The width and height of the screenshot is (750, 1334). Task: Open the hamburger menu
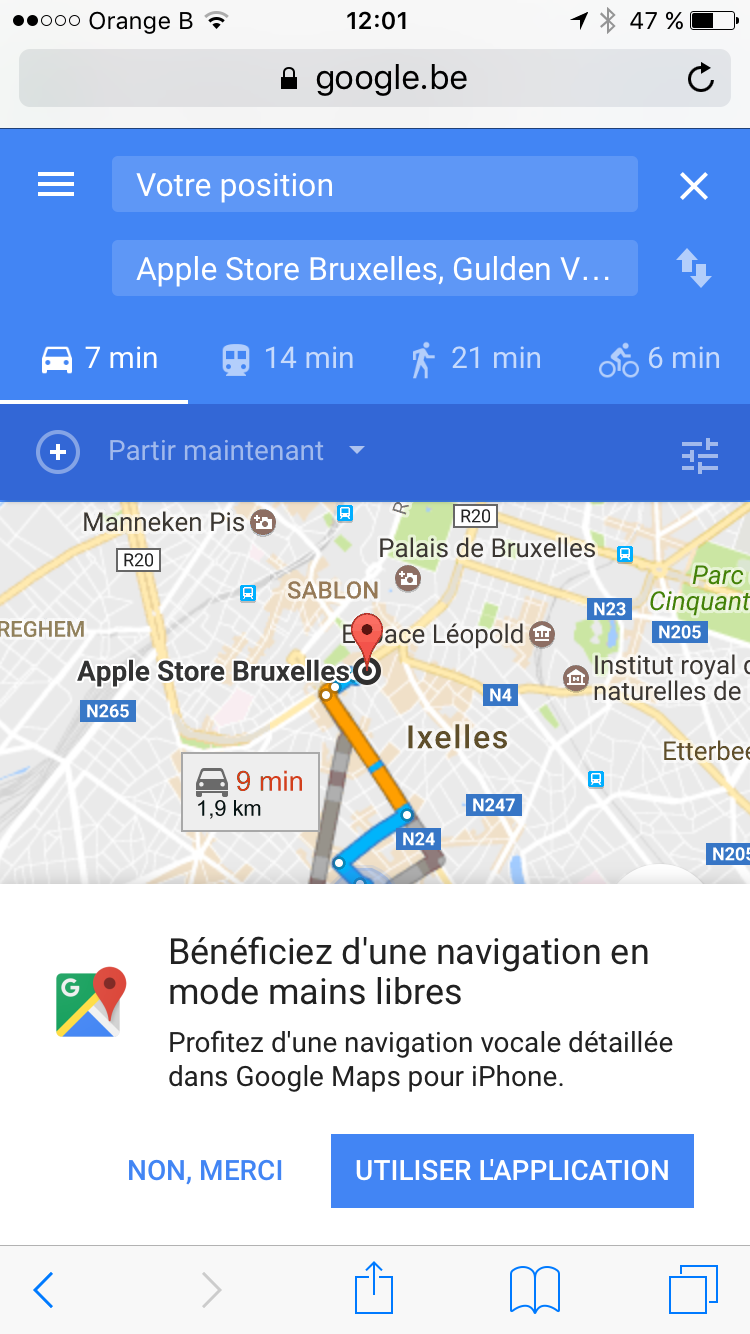56,185
